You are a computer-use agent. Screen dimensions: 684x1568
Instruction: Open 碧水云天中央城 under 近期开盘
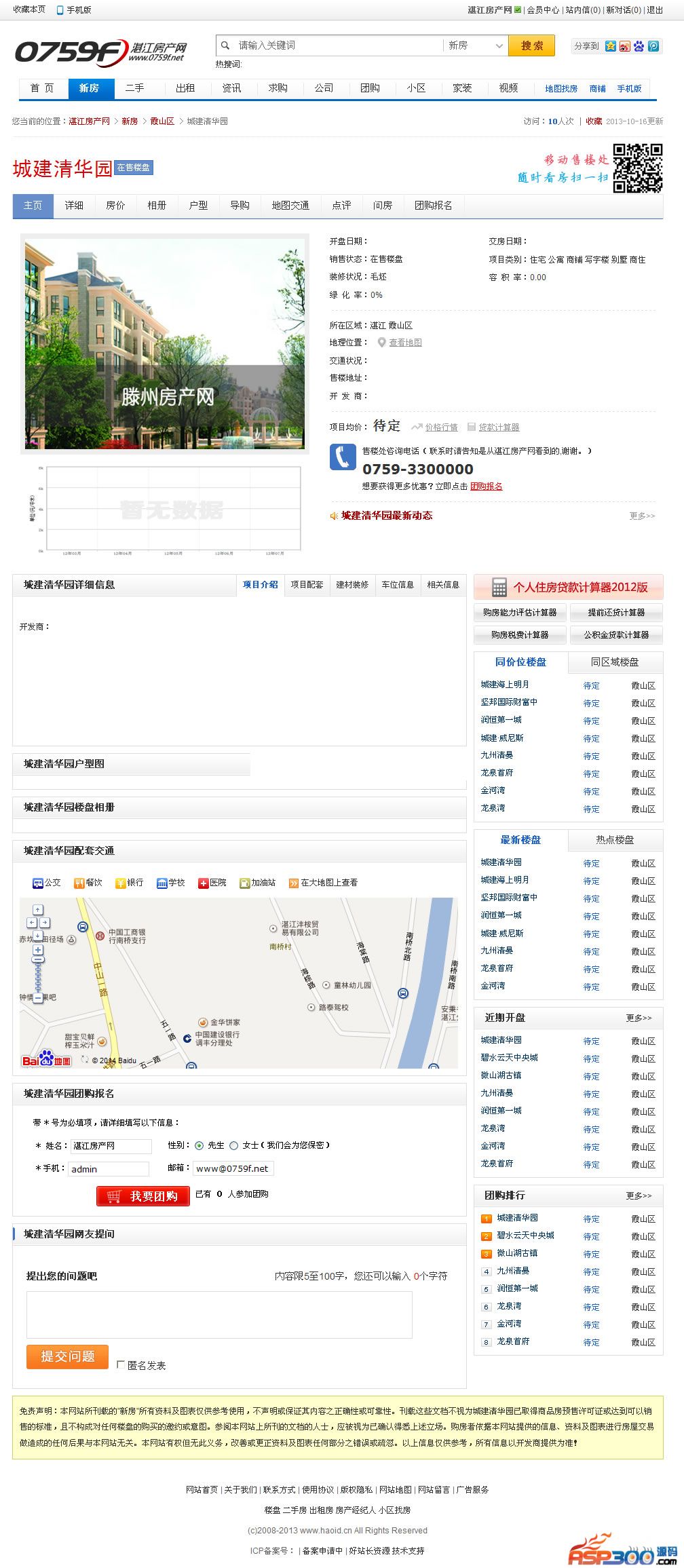tap(509, 1058)
